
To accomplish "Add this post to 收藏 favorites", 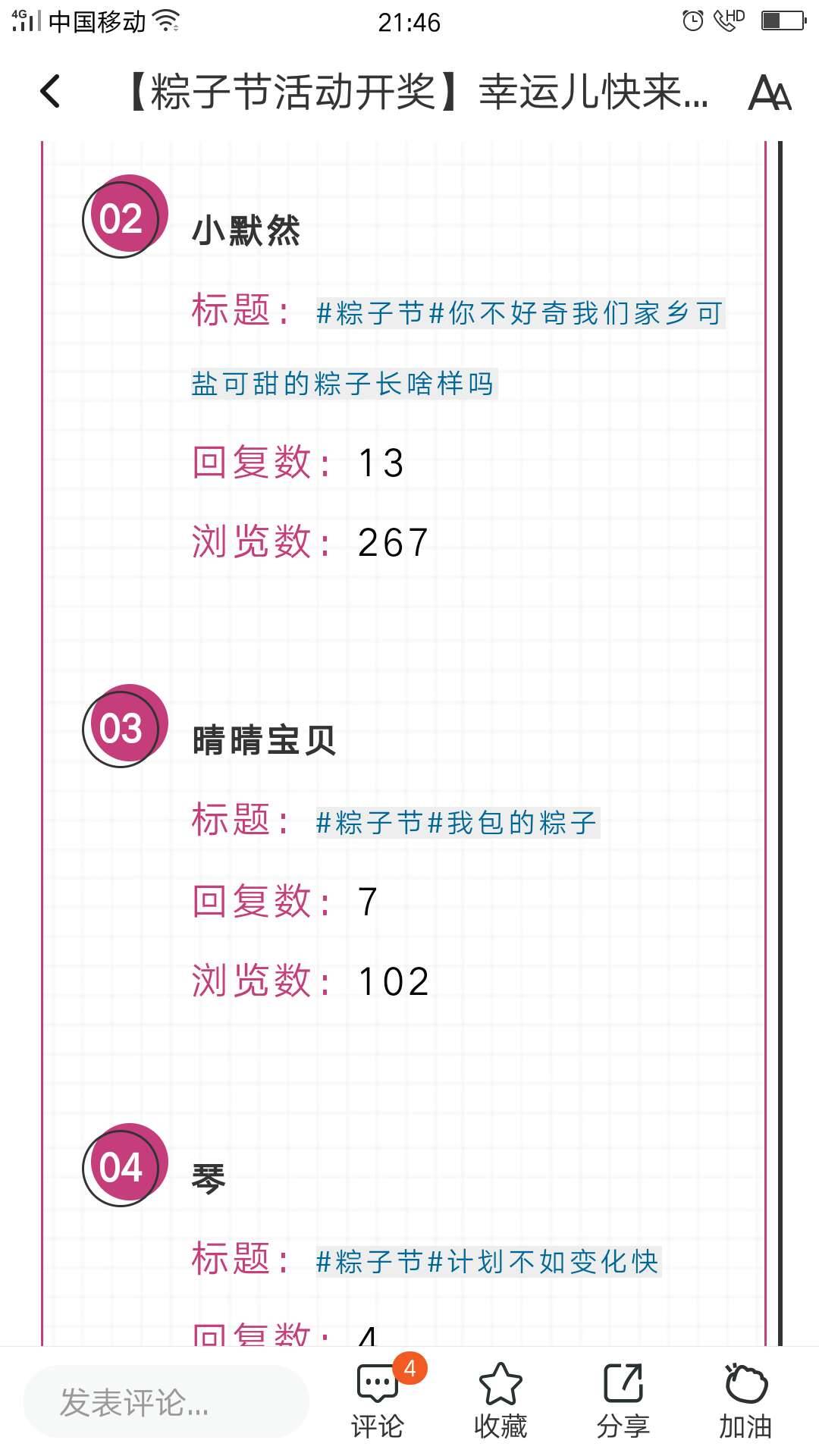I will [500, 1401].
